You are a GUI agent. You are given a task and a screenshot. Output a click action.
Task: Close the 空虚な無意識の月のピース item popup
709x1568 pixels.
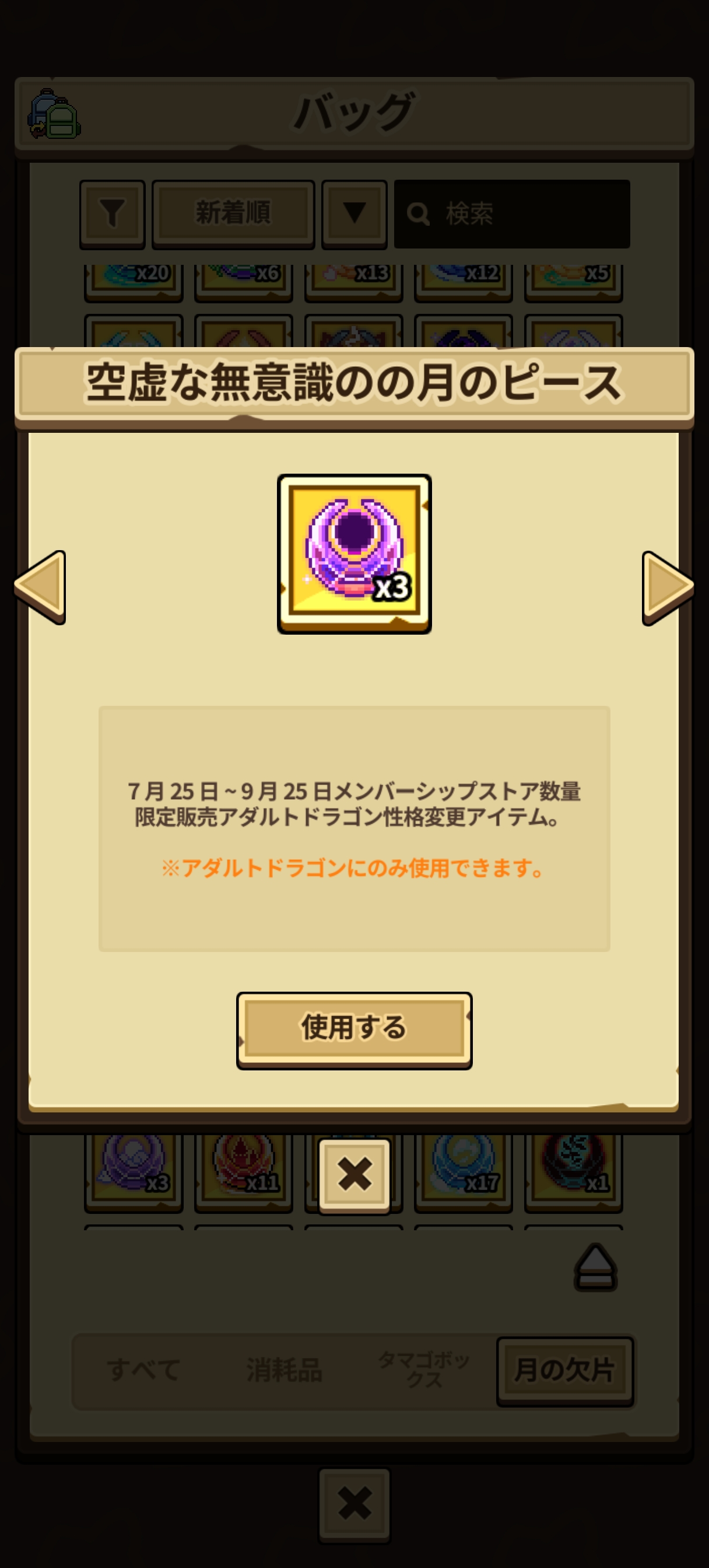tap(354, 1174)
